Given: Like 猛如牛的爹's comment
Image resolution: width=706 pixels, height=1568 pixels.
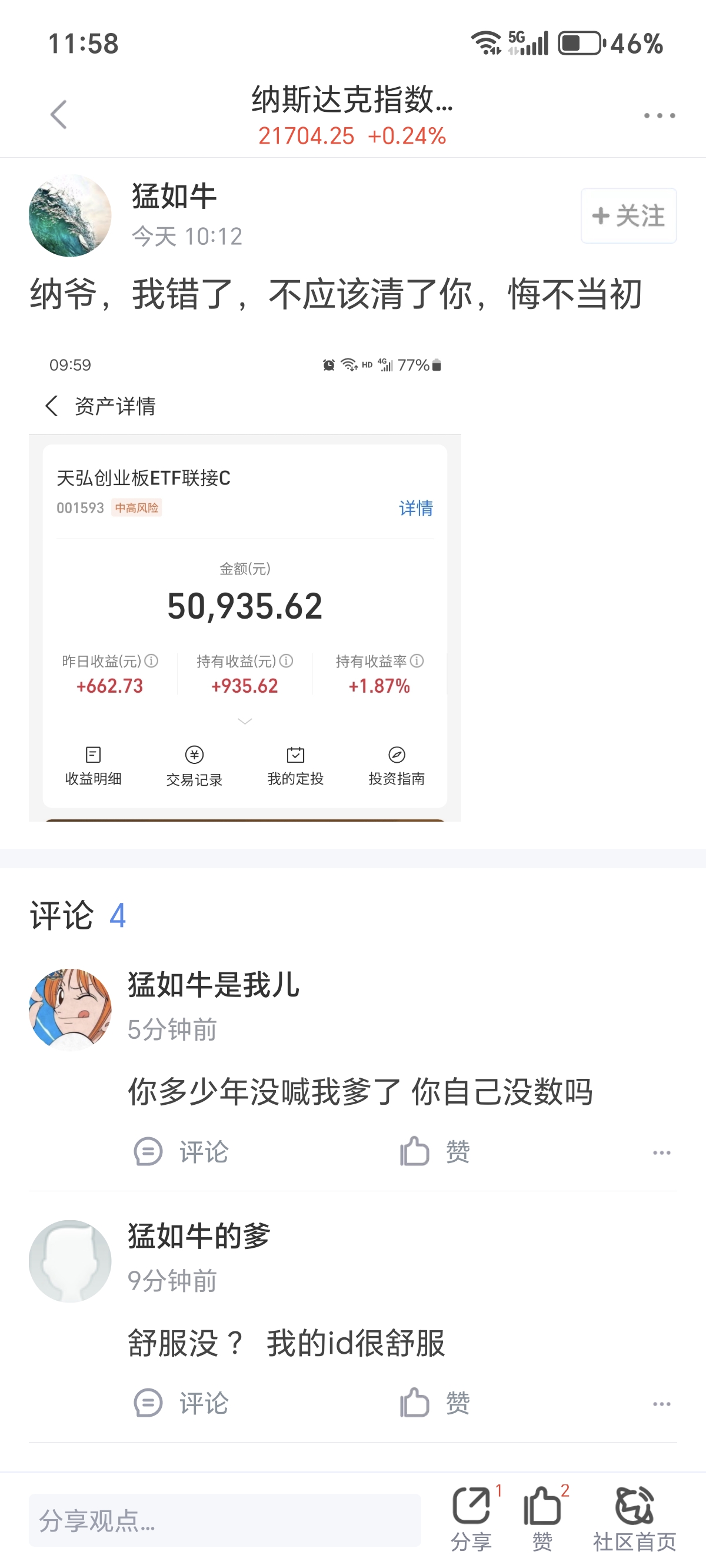Looking at the screenshot, I should 435,1403.
